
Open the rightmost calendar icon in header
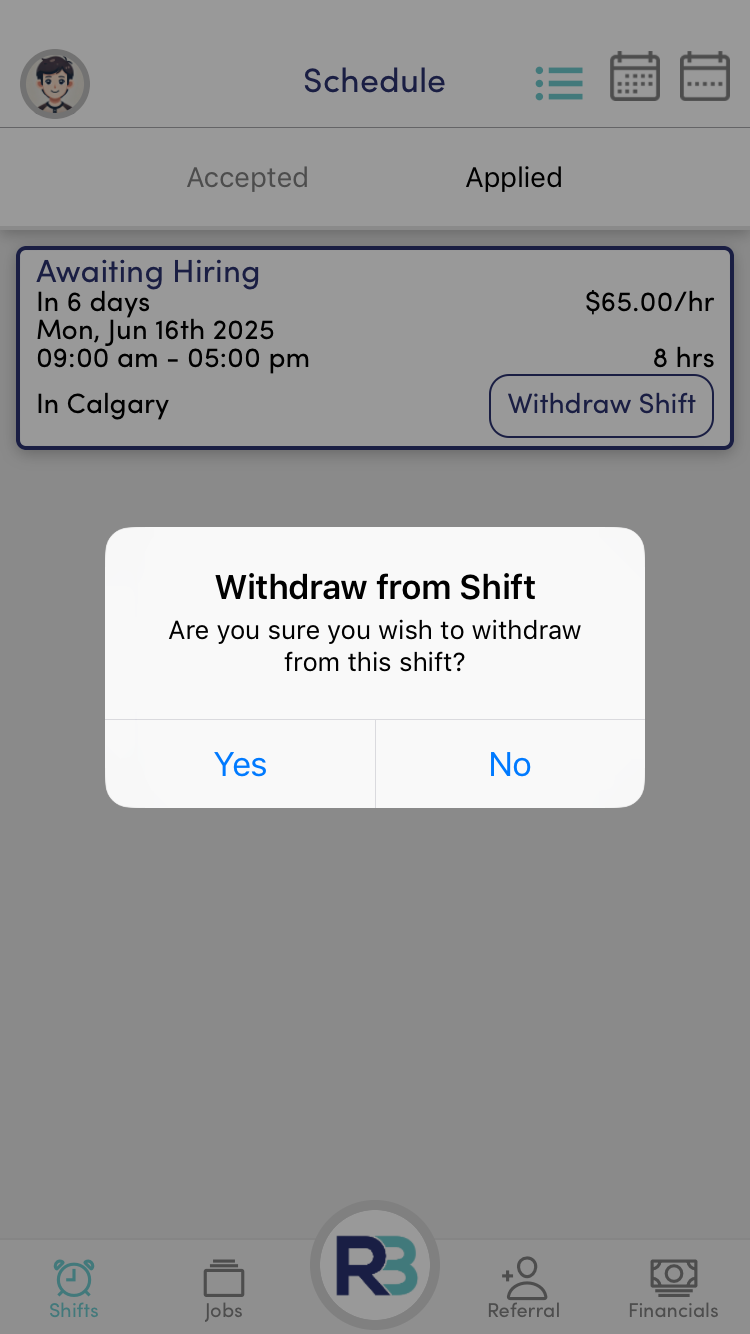tap(704, 75)
